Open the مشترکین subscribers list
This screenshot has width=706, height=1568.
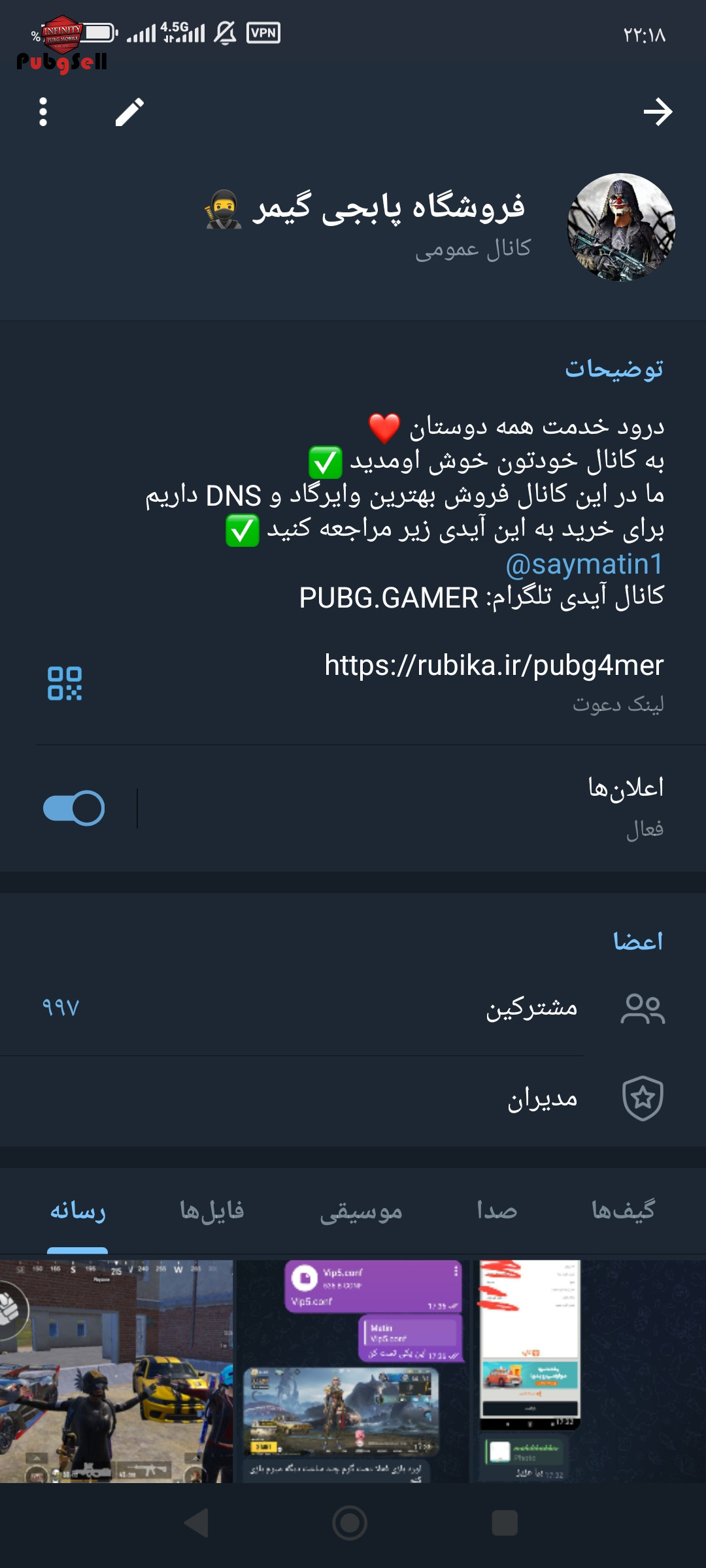tap(353, 1008)
